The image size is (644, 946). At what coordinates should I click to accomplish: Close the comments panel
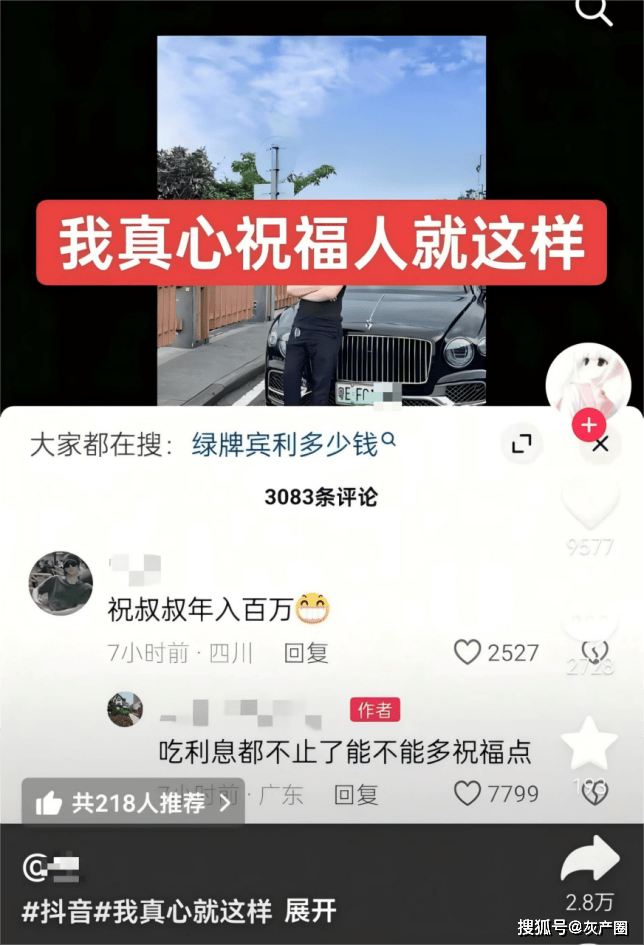coord(600,445)
